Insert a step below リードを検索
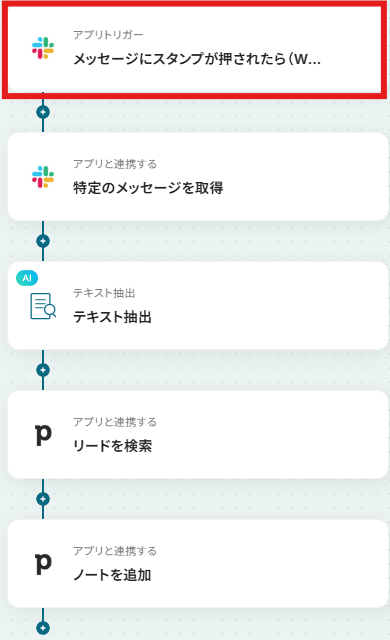Screen dimensions: 390x640 [43, 499]
